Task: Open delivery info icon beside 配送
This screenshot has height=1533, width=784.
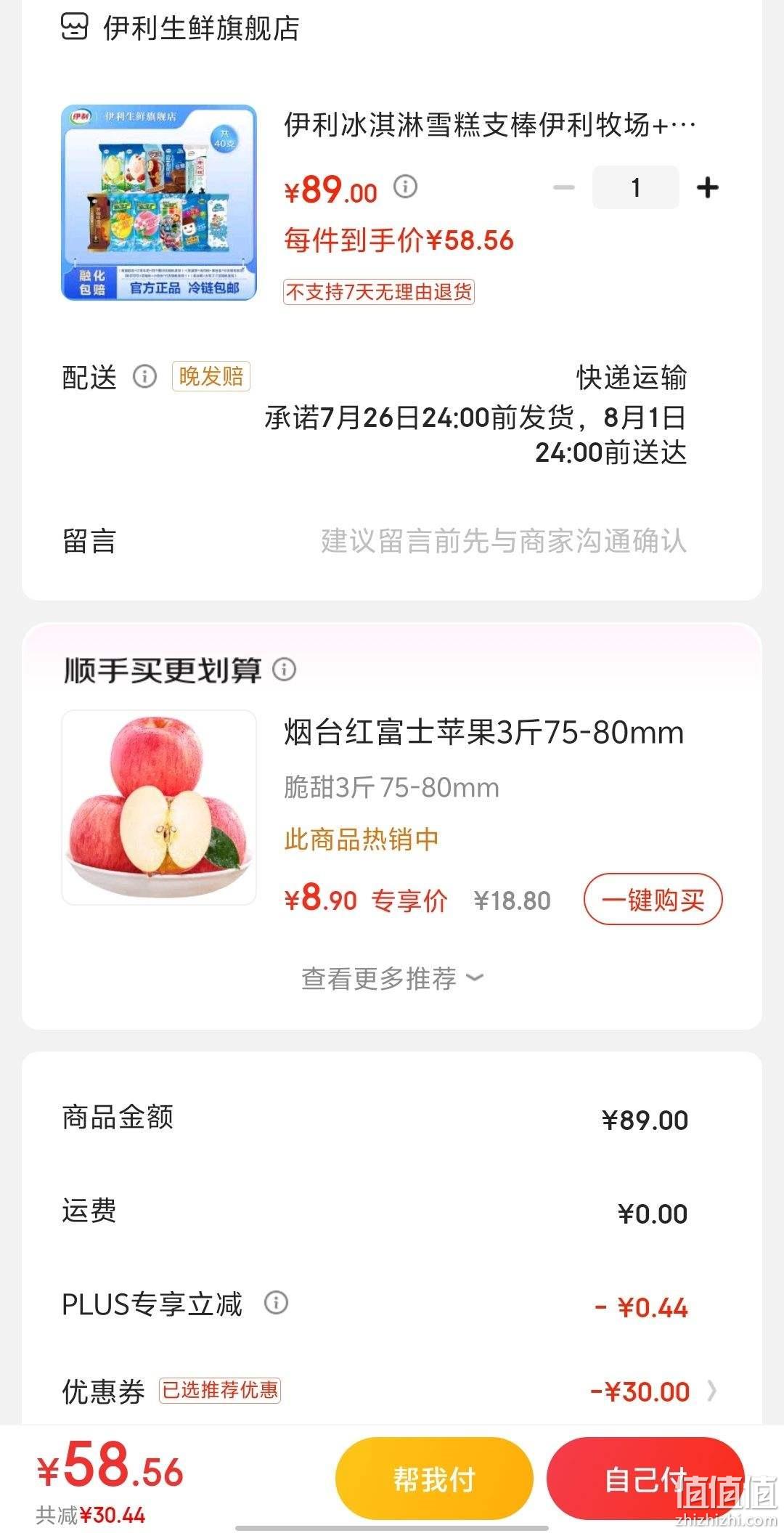Action: coord(144,377)
